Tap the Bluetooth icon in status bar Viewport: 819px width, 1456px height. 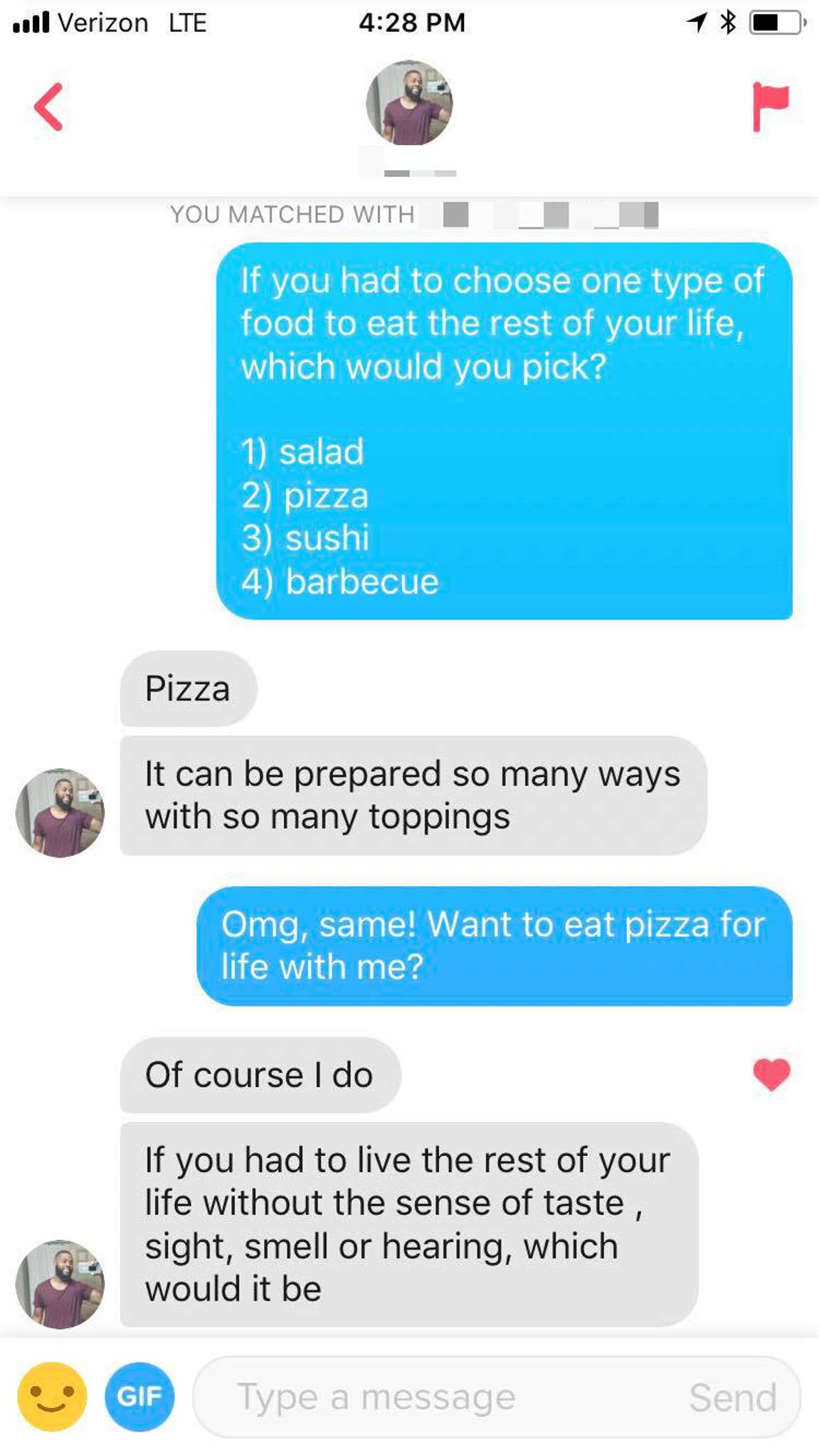(727, 21)
